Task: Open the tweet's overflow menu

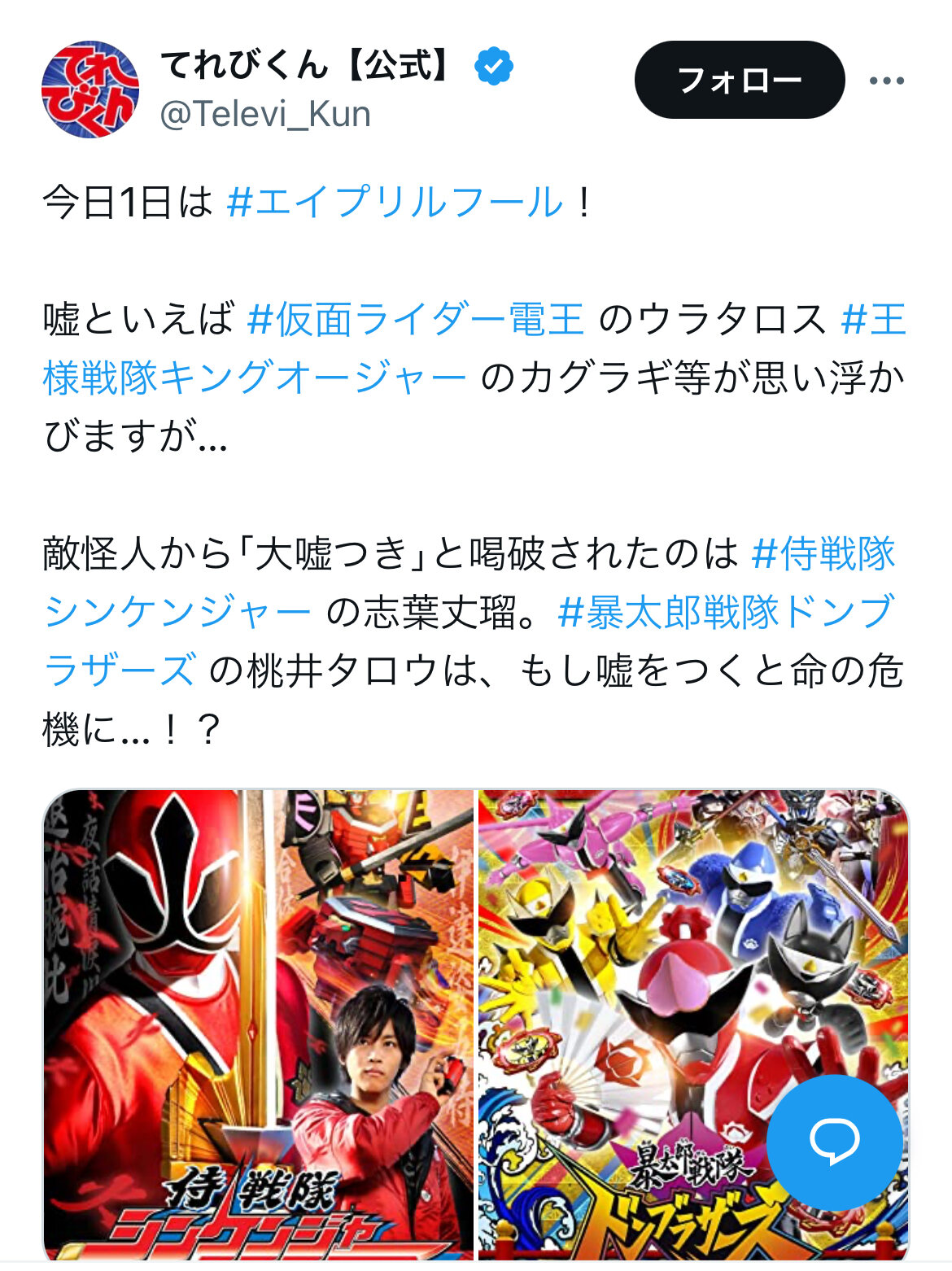Action: (x=886, y=80)
